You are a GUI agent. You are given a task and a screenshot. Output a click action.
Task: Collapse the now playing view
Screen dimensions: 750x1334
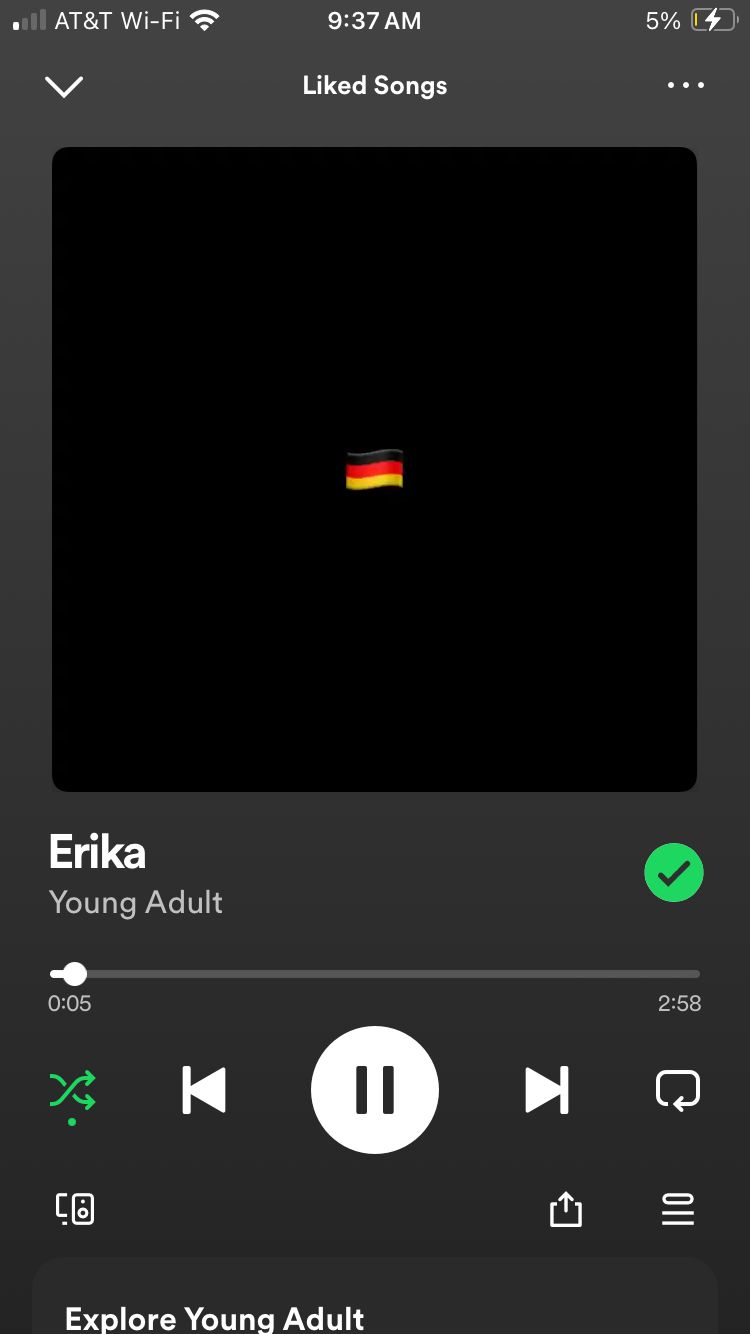pos(64,87)
